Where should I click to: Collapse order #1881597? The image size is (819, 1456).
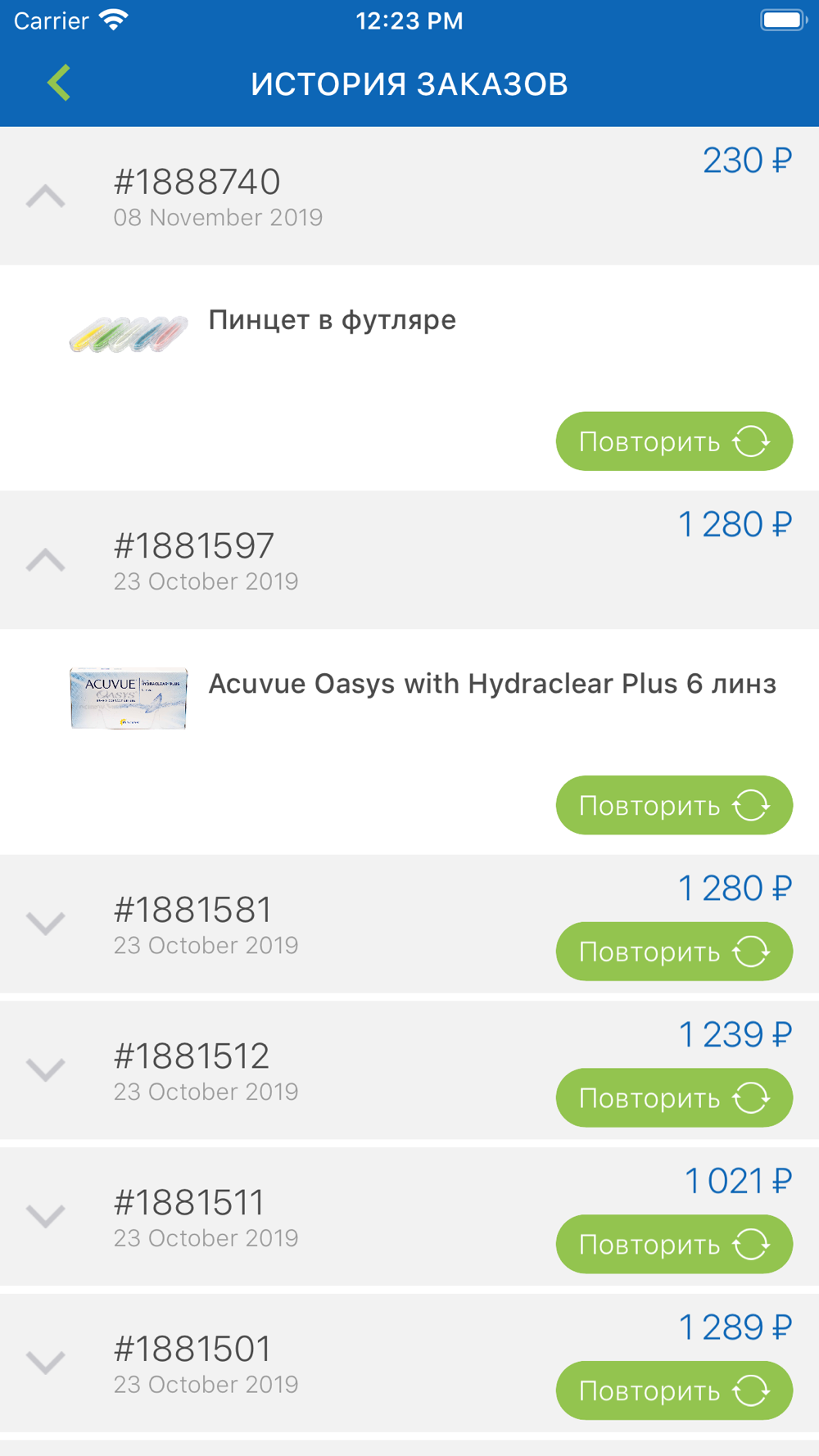46,560
